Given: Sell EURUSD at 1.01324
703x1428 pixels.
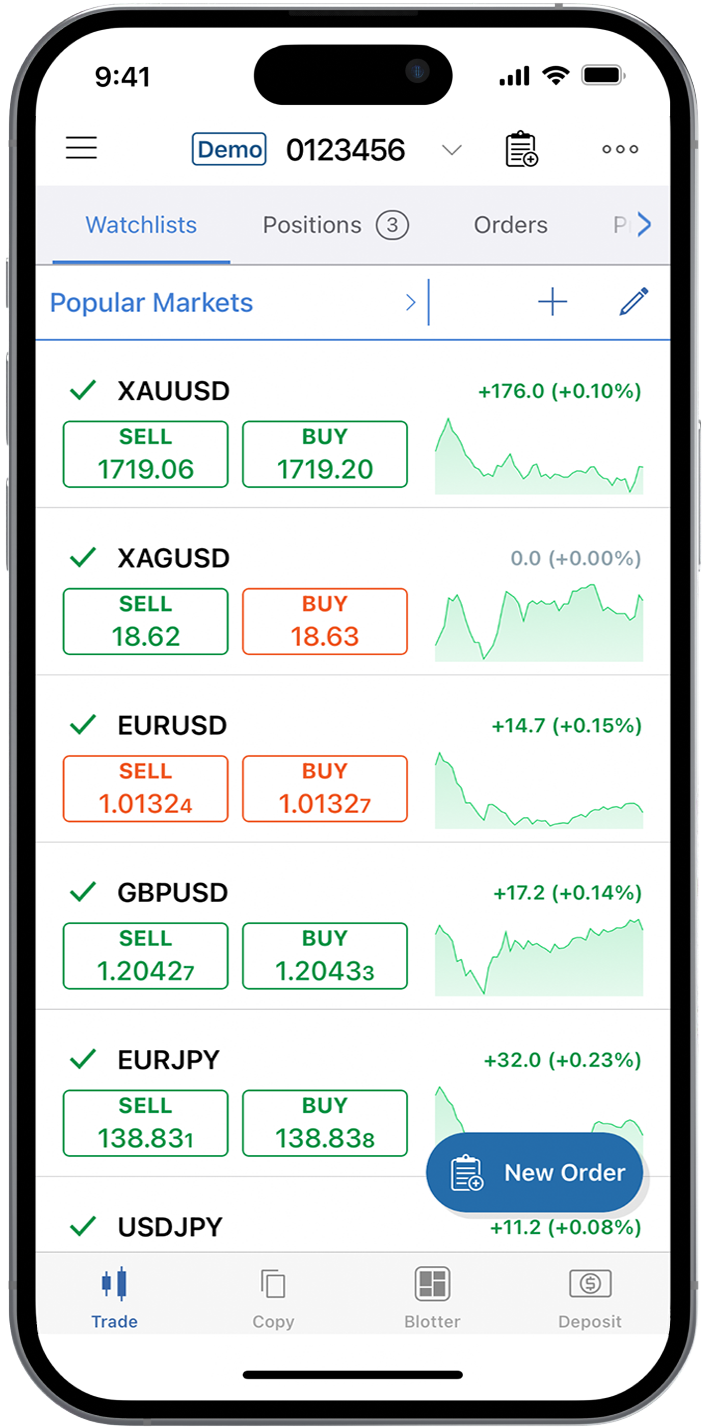Looking at the screenshot, I should [x=146, y=788].
